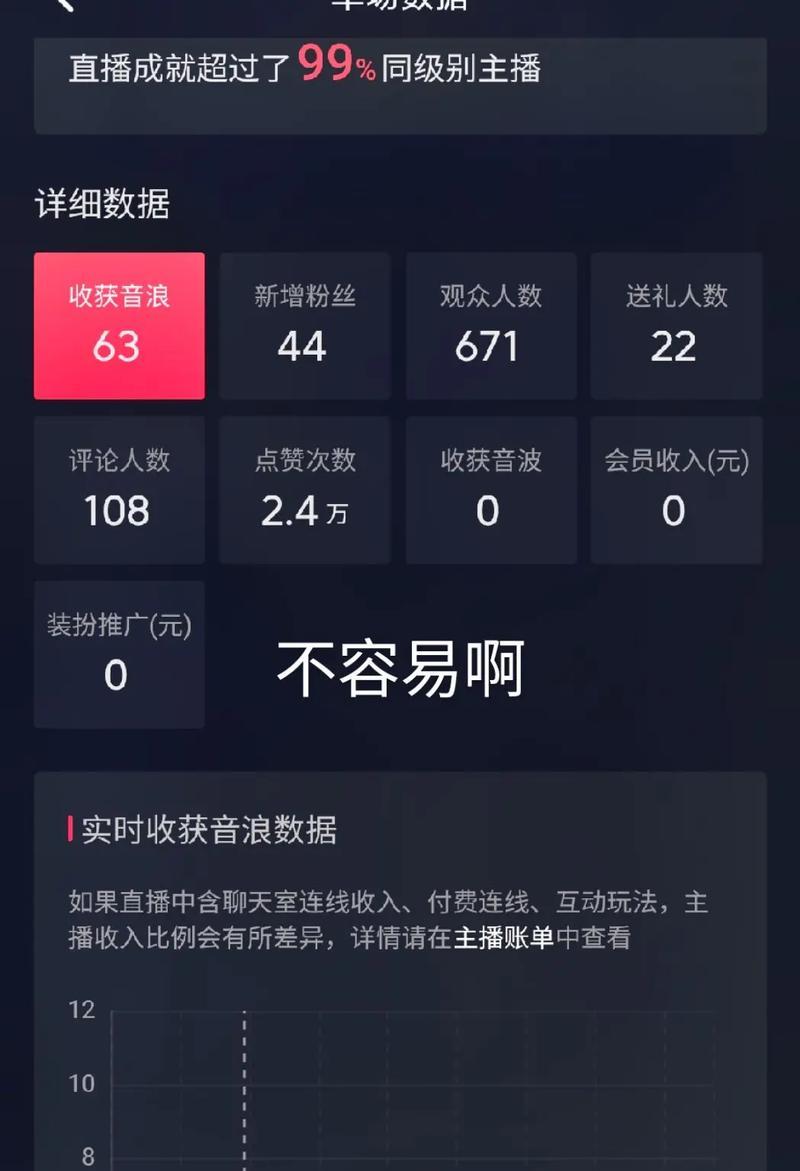Open the 主播账单 link
Image resolution: width=800 pixels, height=1171 pixels.
503,939
